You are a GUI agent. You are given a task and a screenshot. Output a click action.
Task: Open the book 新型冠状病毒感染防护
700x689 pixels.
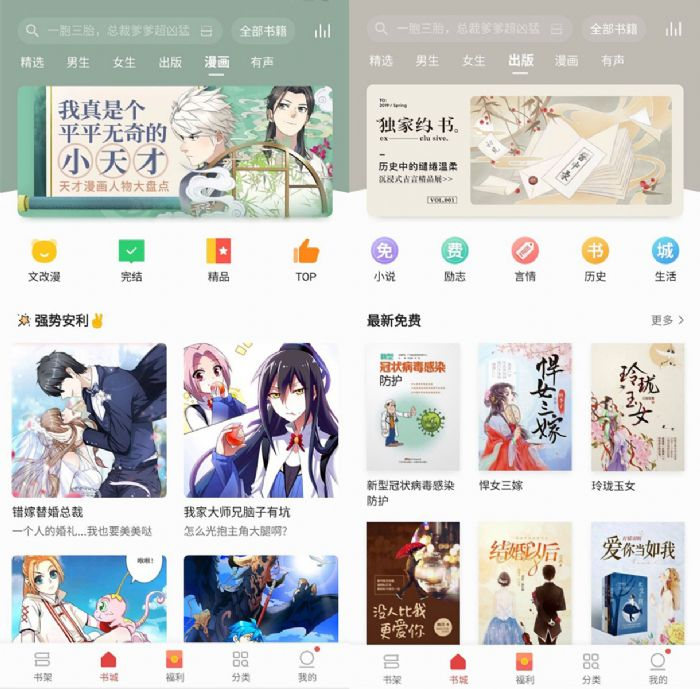[x=413, y=408]
